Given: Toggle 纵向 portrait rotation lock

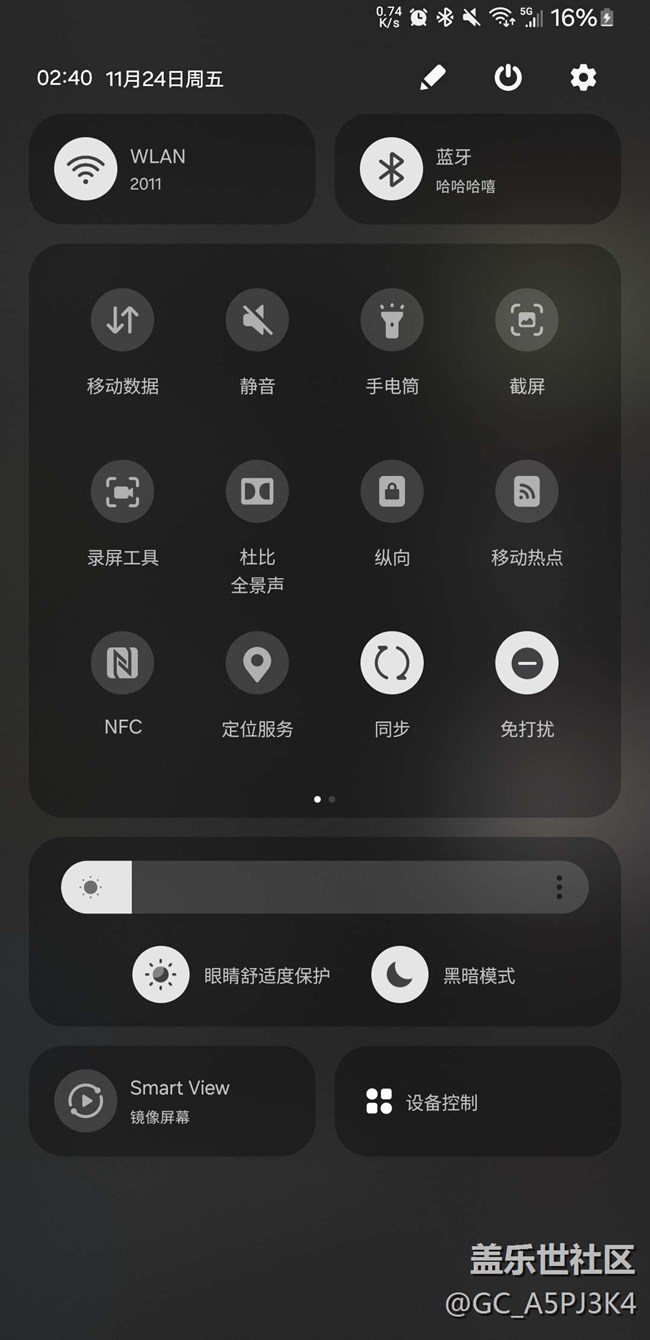Looking at the screenshot, I should tap(392, 491).
